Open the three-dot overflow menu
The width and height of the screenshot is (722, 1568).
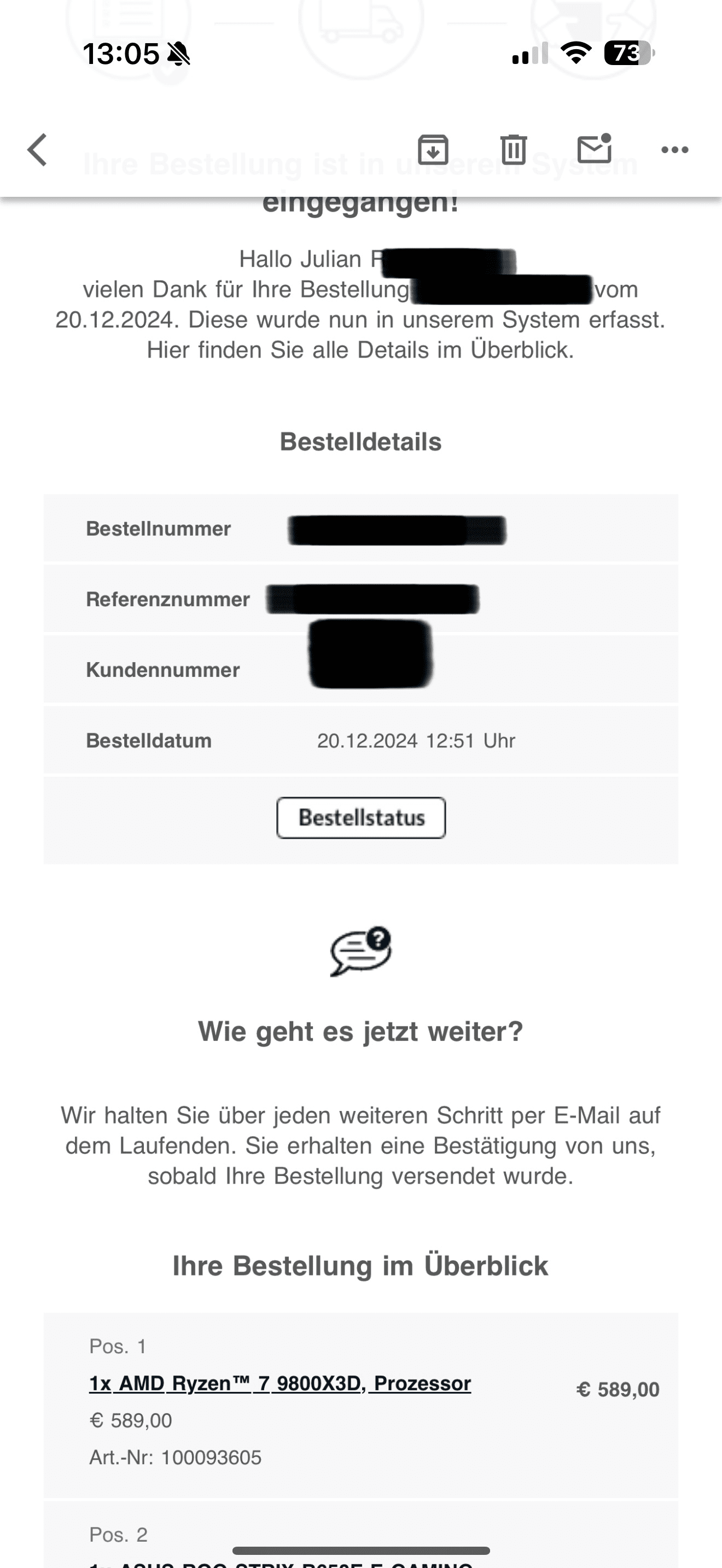[x=674, y=150]
